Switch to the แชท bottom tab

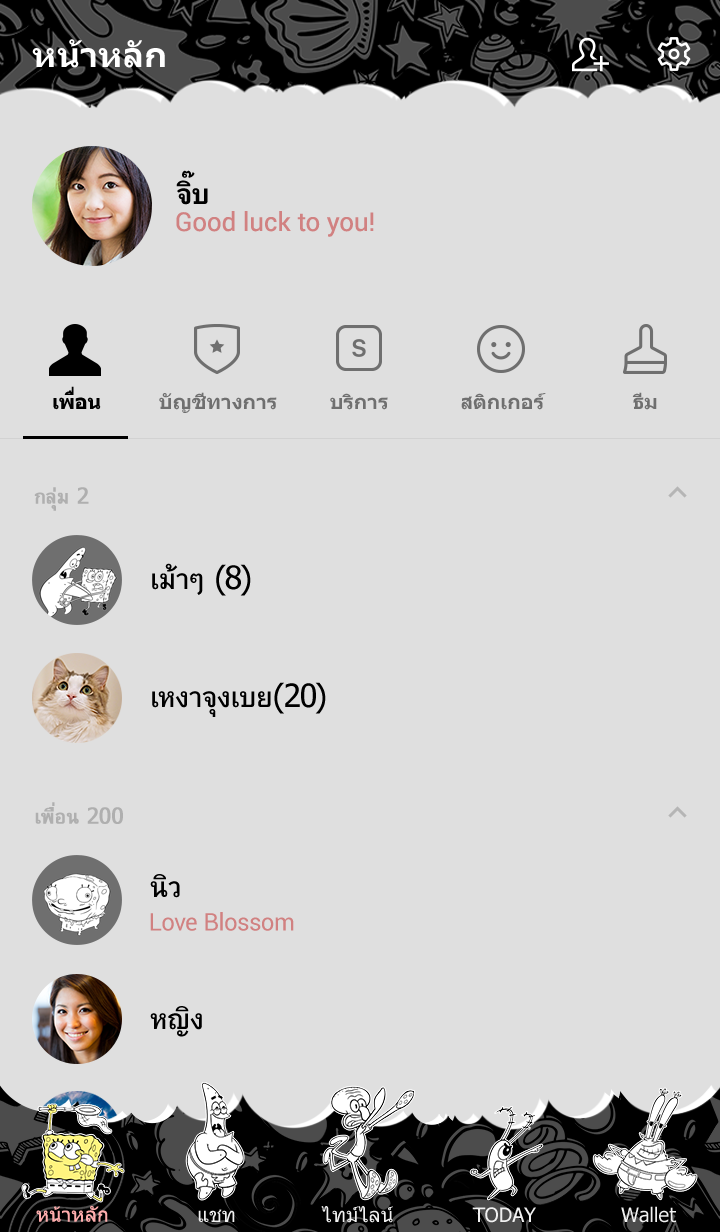tap(216, 1160)
